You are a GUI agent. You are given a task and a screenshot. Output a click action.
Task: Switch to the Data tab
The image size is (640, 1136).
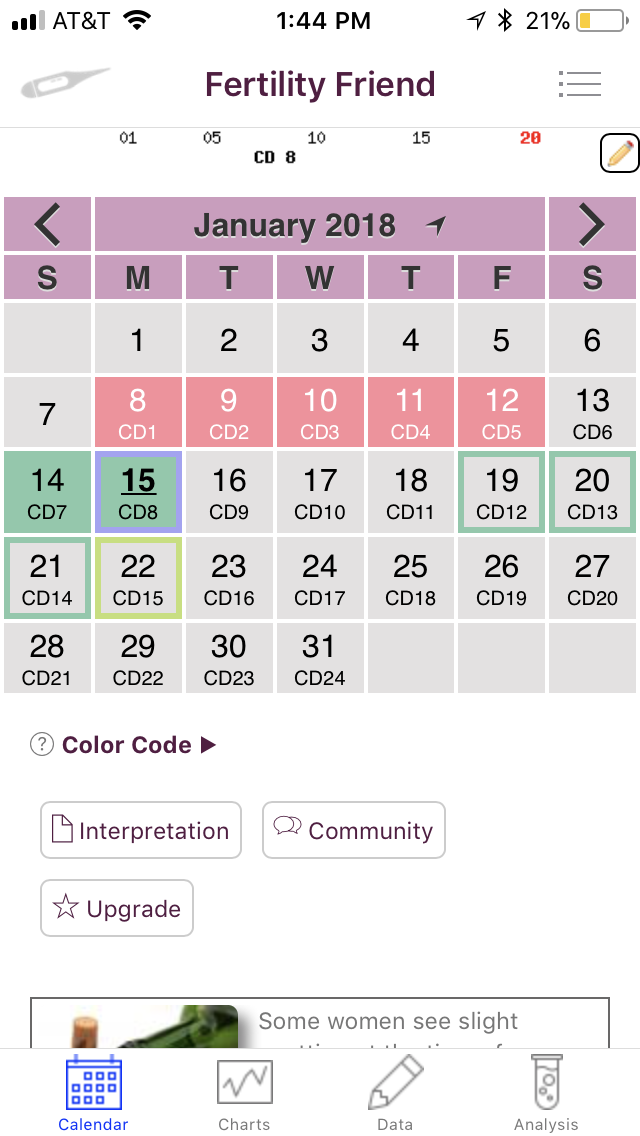point(395,1093)
